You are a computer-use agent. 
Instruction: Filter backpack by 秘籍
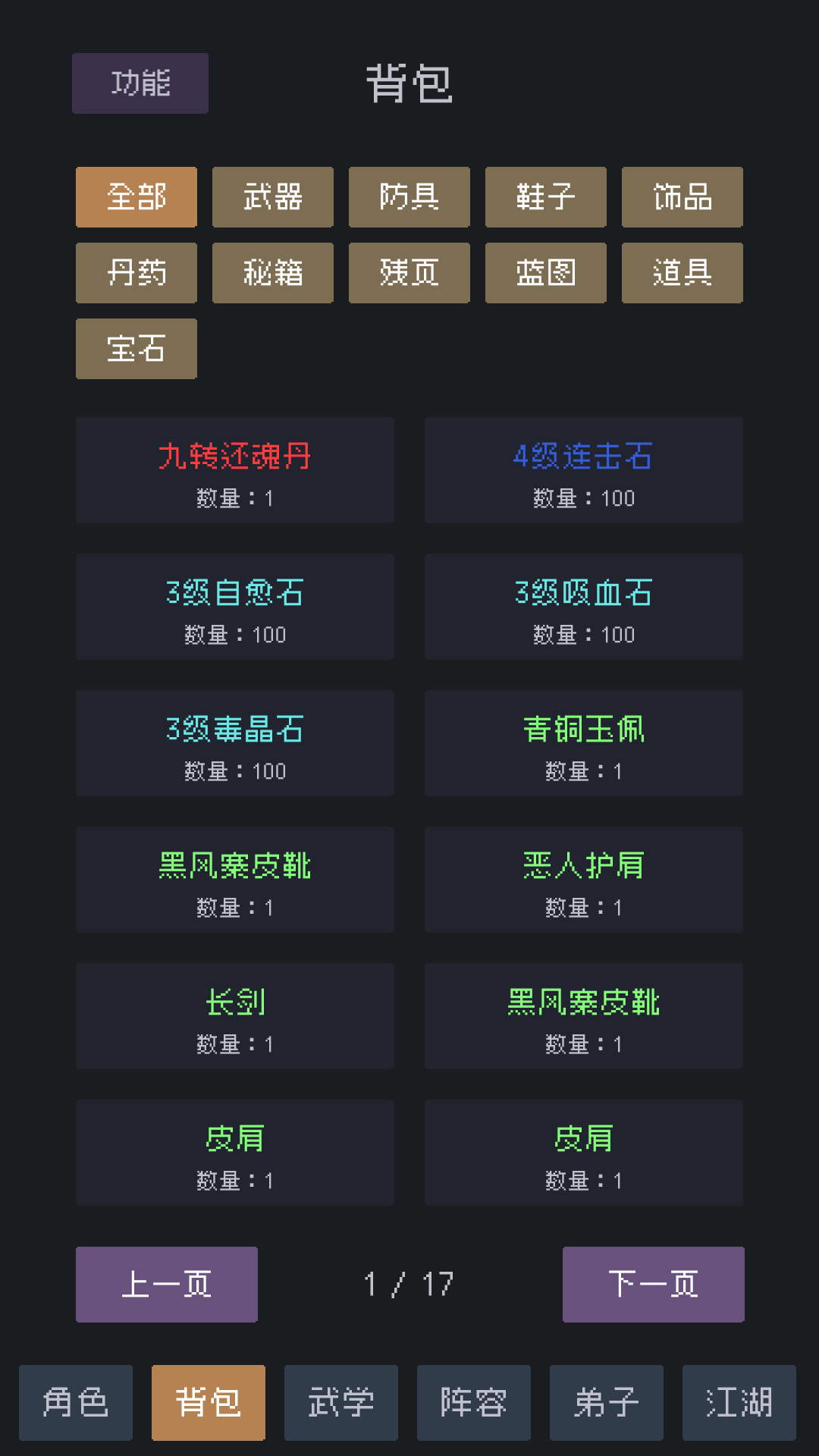(272, 272)
